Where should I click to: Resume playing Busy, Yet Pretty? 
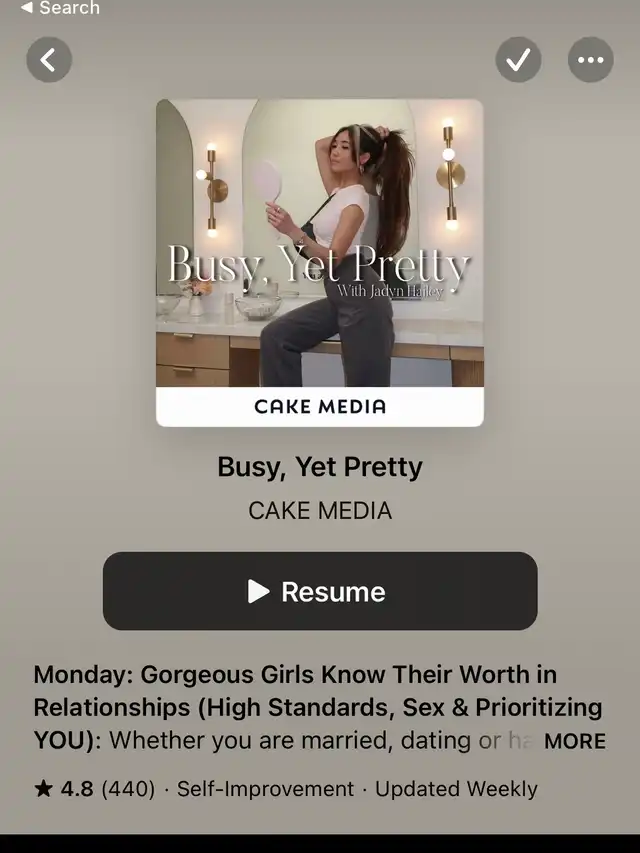click(x=320, y=591)
